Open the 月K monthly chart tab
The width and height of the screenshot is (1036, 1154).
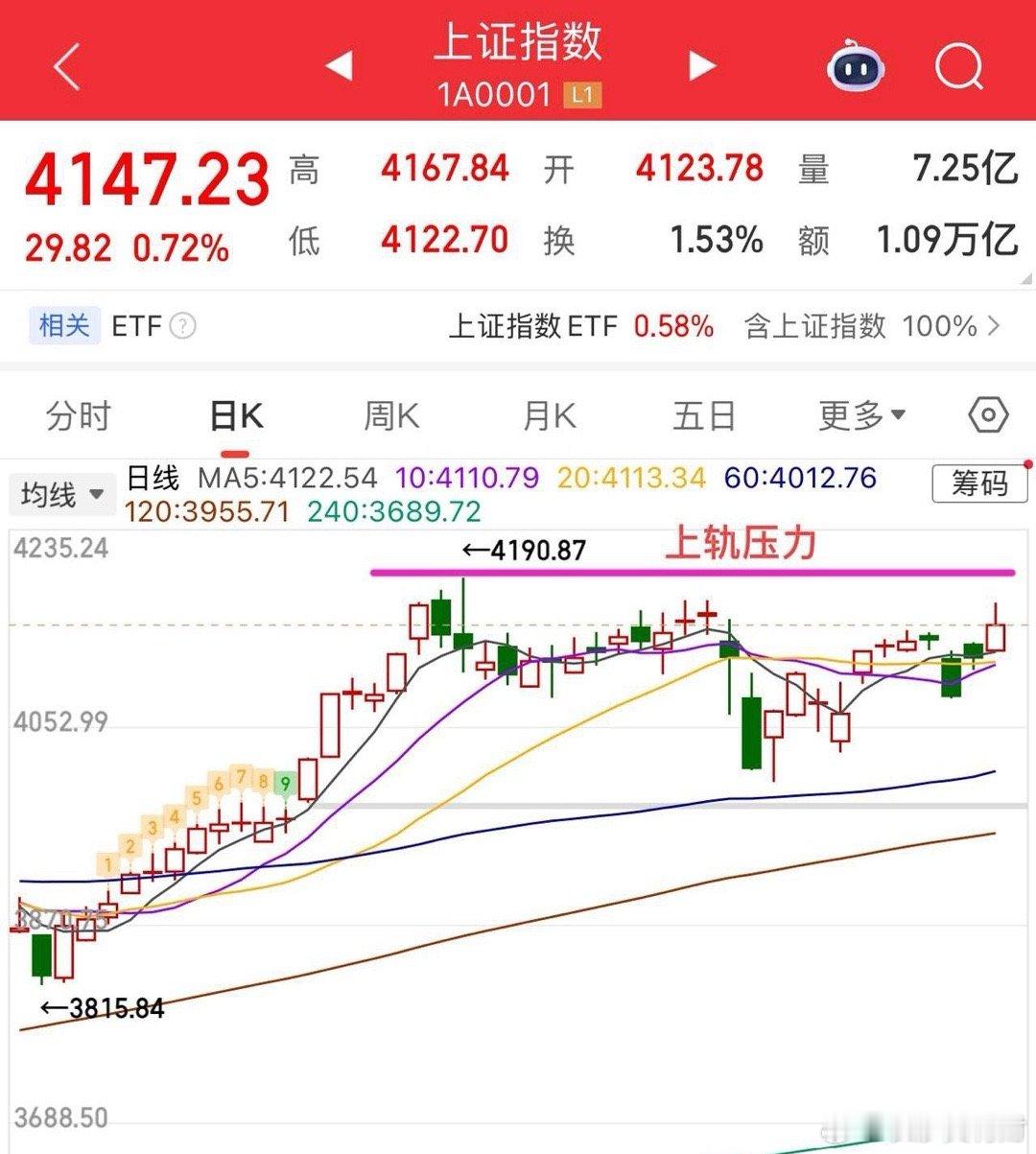[548, 415]
